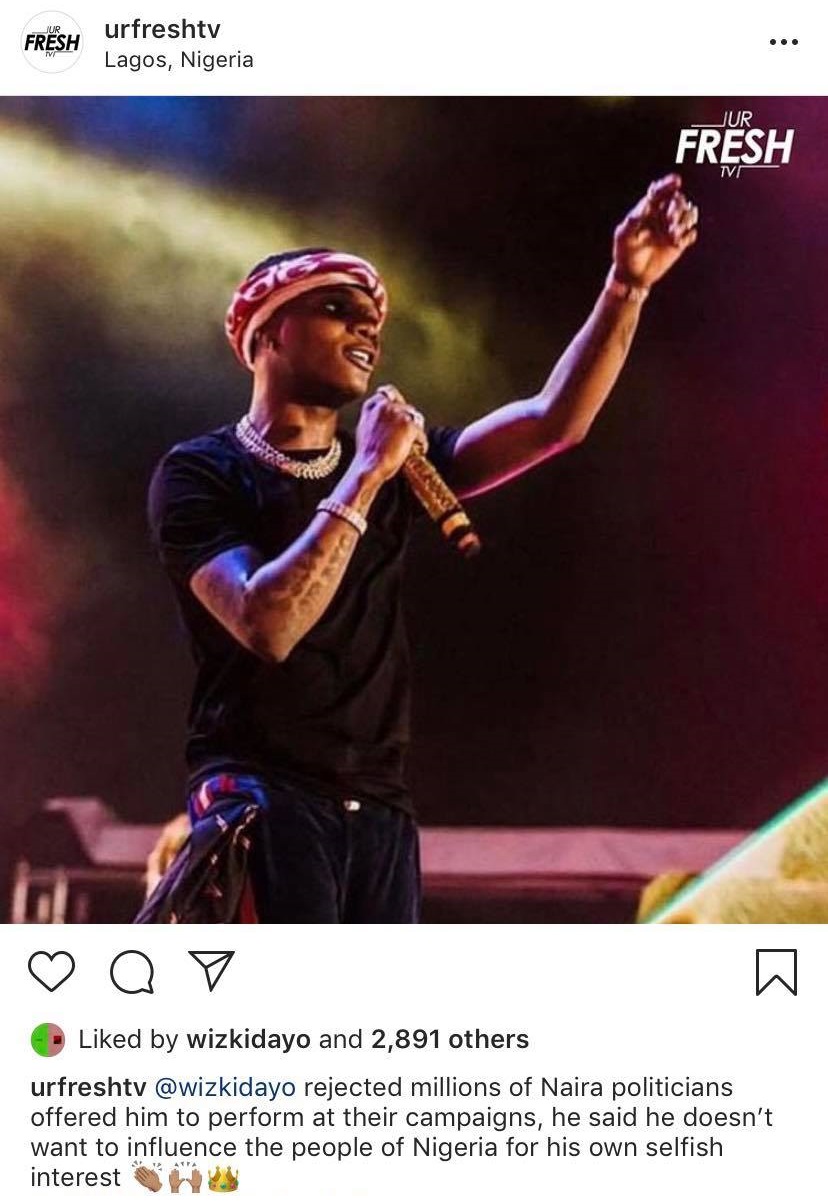View the 2,891 others who liked

[x=449, y=1040]
